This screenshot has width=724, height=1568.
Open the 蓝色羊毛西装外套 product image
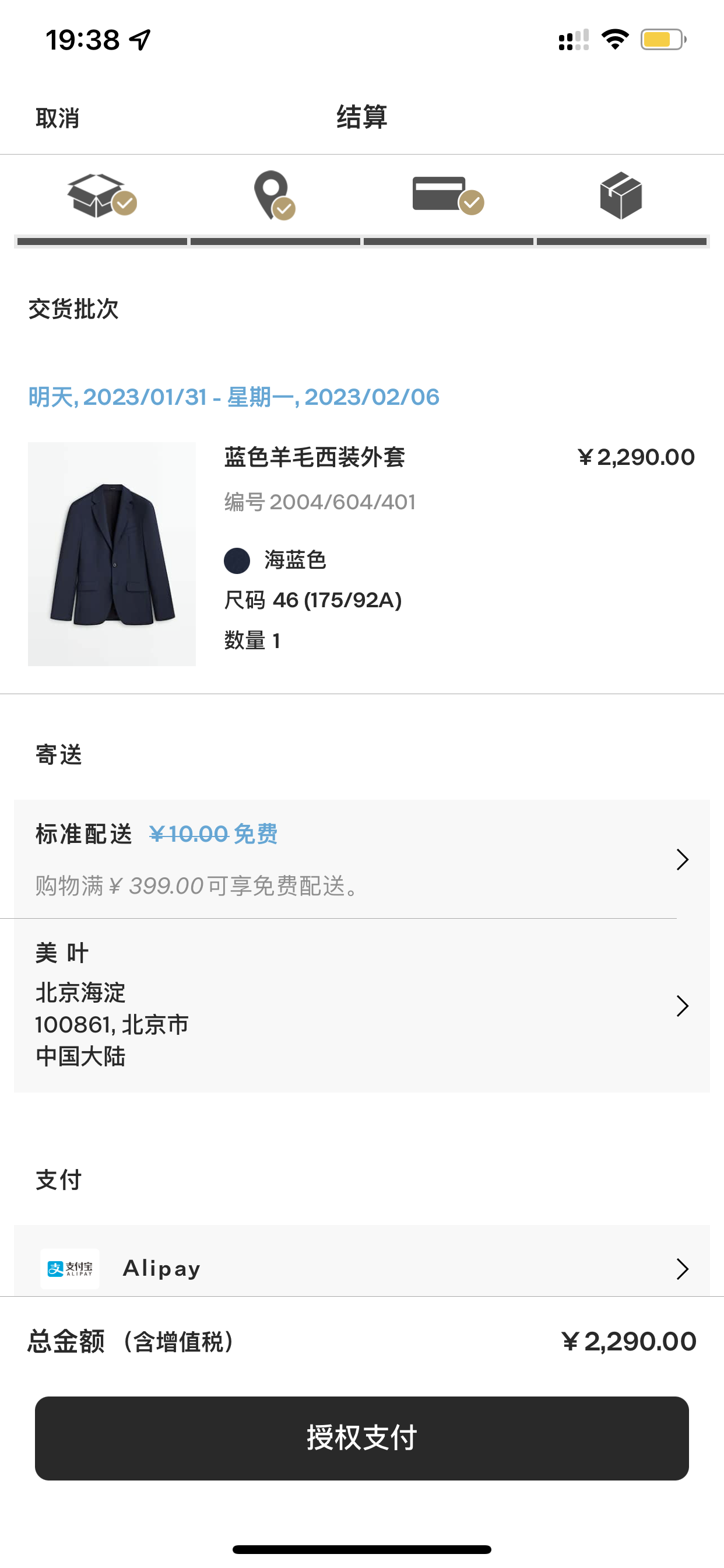click(x=112, y=554)
